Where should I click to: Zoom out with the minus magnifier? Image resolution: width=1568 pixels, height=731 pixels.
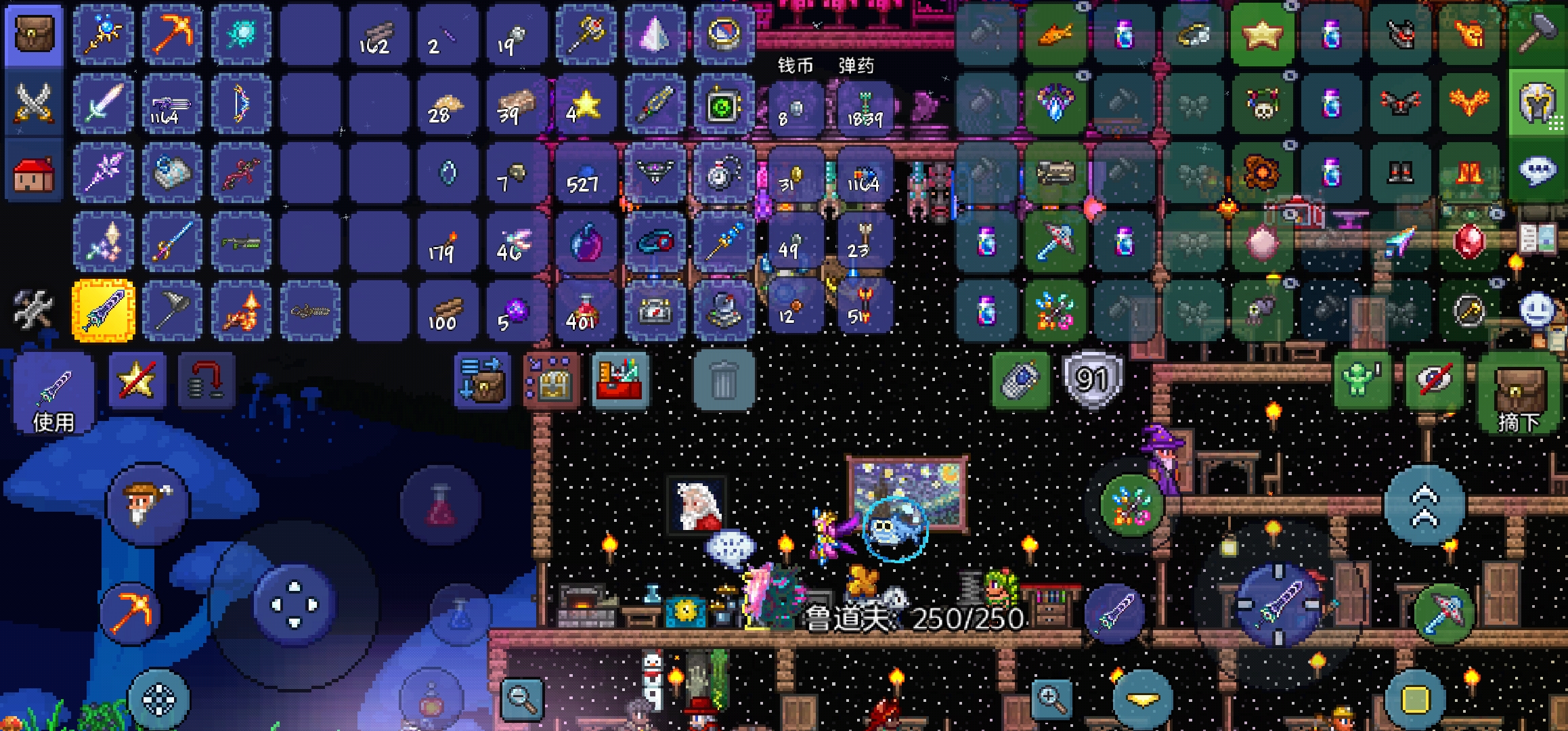click(523, 697)
